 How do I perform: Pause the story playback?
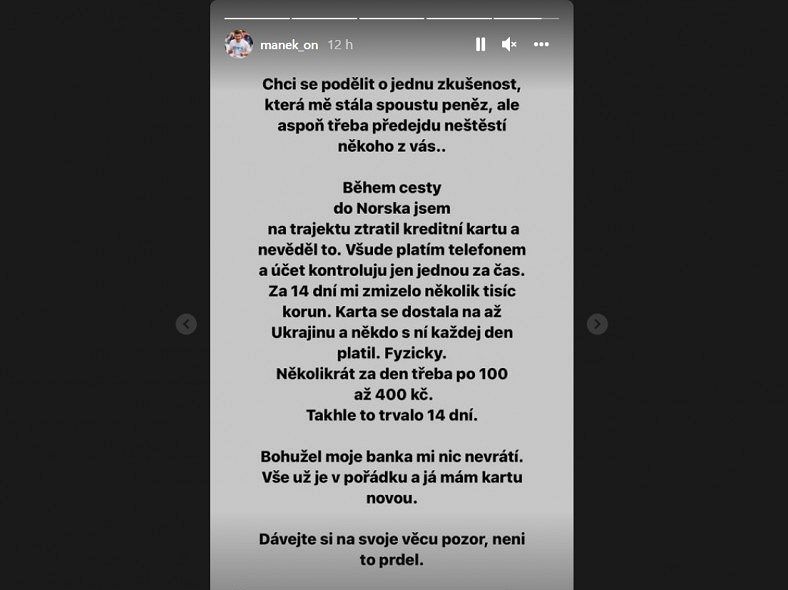coord(480,44)
